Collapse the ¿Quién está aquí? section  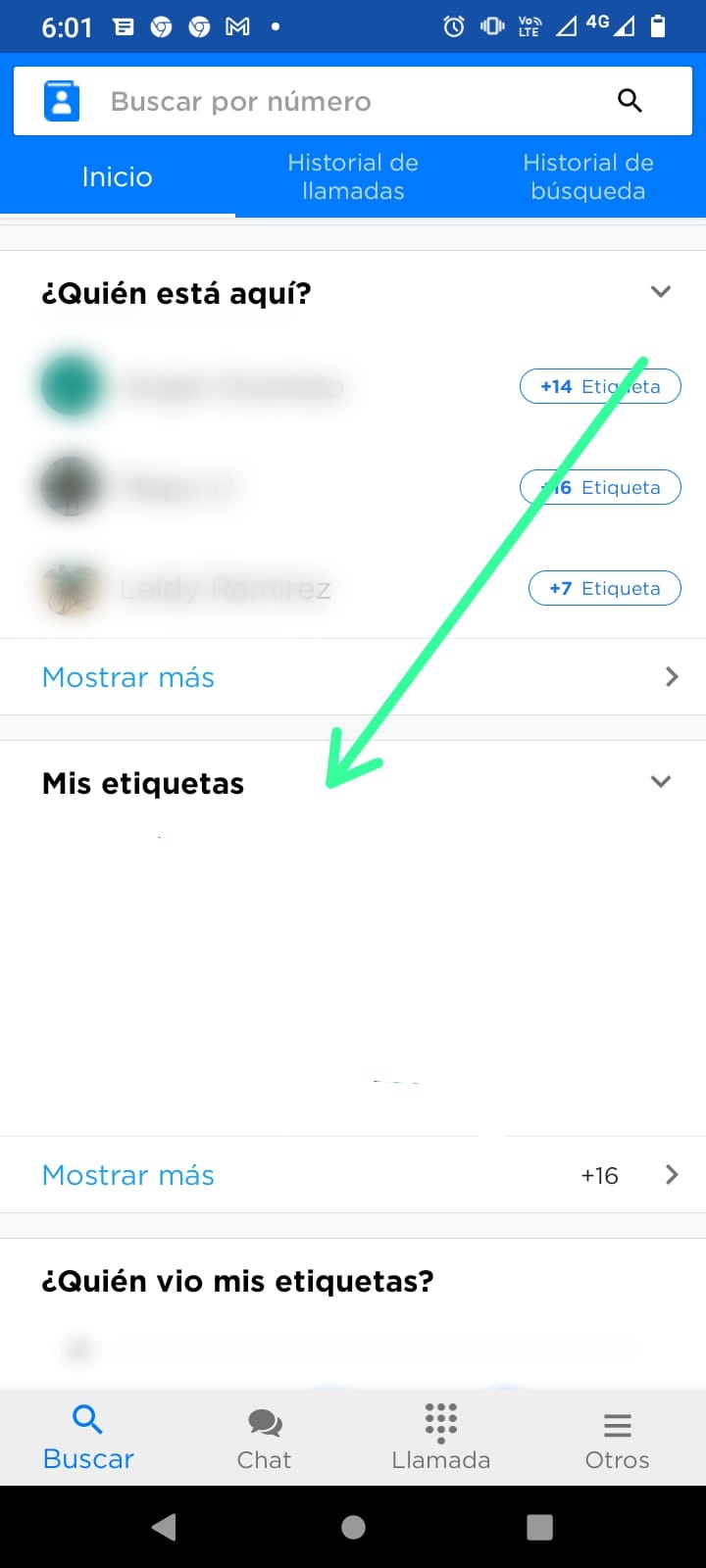pos(661,292)
